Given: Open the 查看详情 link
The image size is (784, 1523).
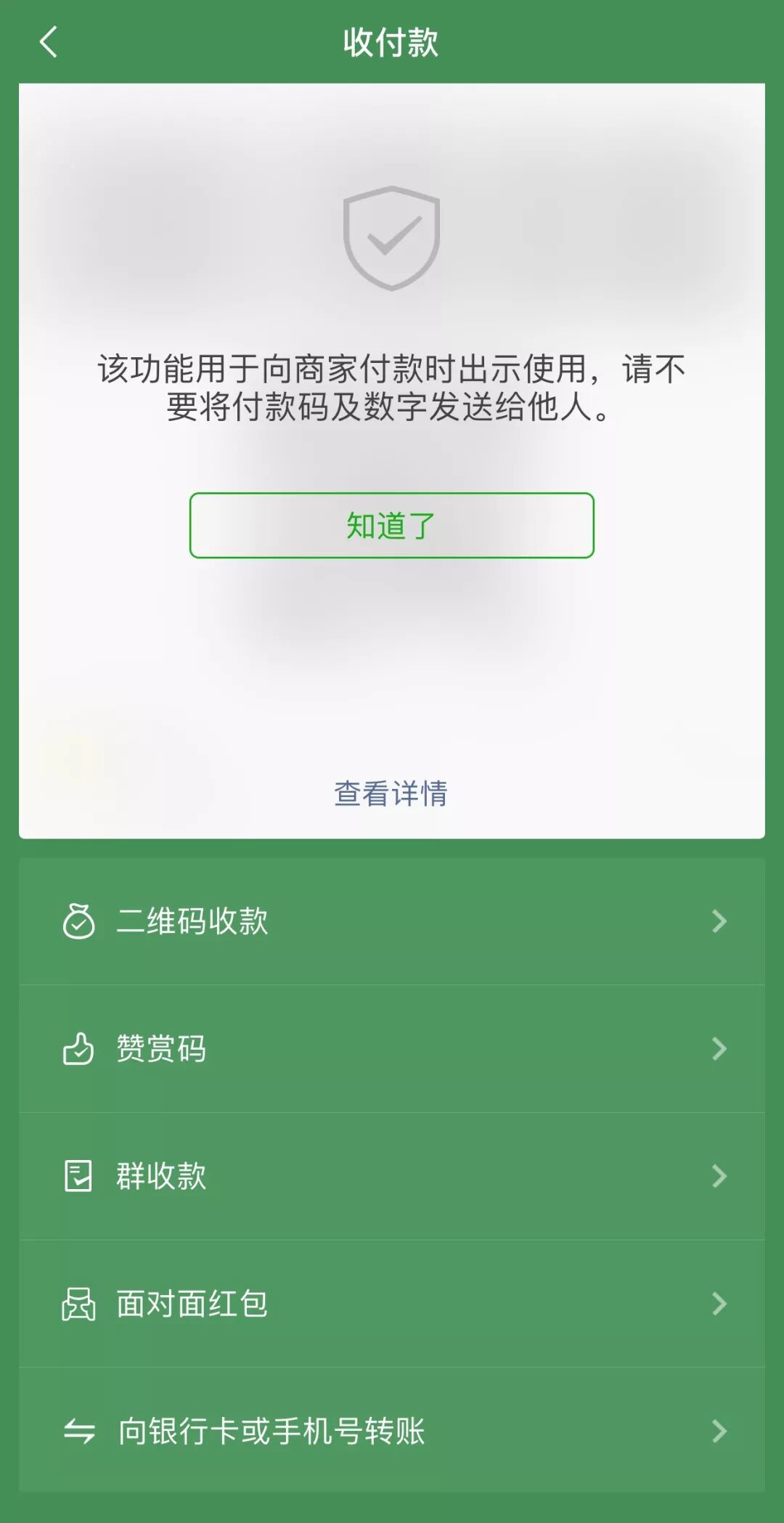Looking at the screenshot, I should click(391, 793).
